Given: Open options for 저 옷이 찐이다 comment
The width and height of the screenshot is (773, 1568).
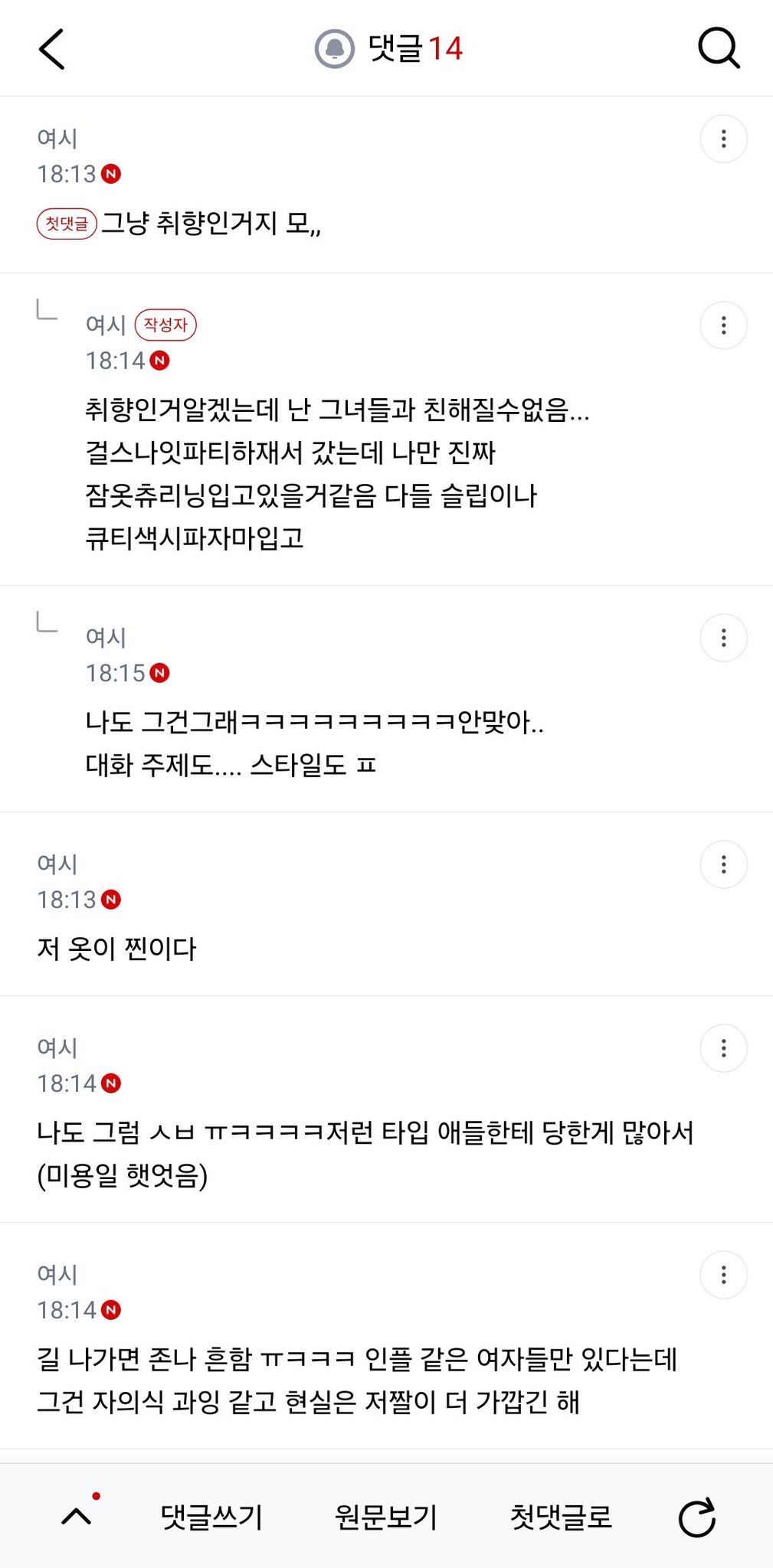Looking at the screenshot, I should pos(723,864).
